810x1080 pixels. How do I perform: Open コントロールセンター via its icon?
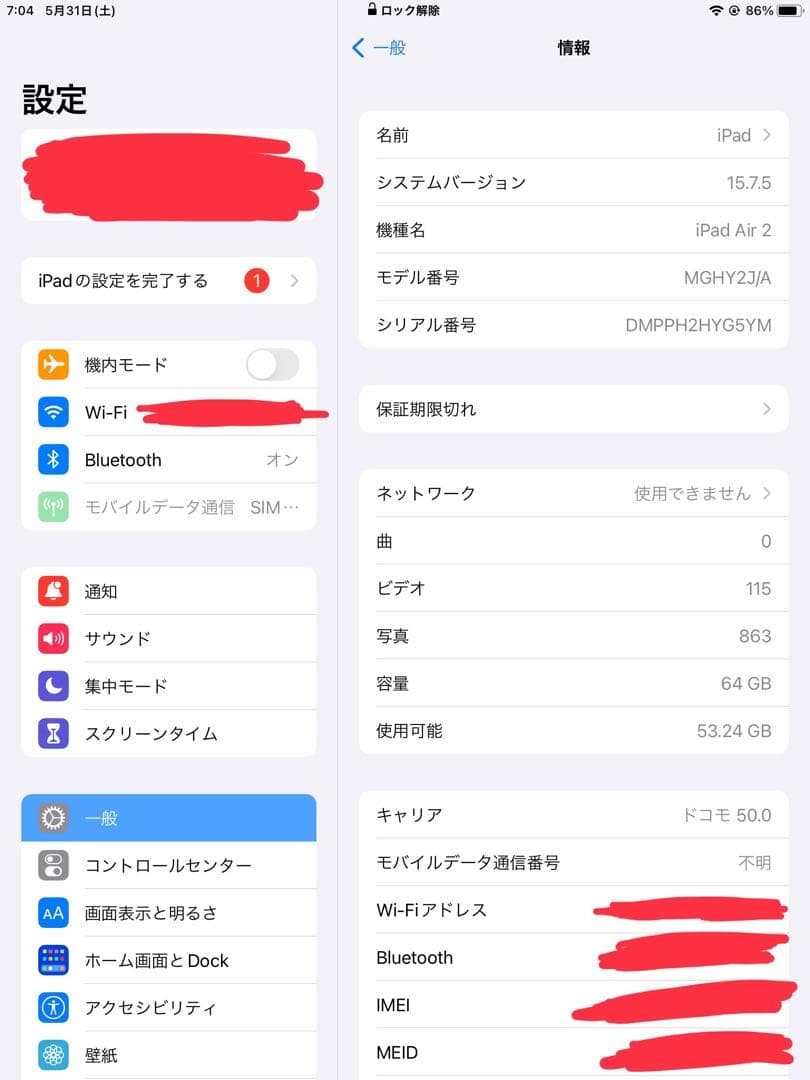click(54, 865)
